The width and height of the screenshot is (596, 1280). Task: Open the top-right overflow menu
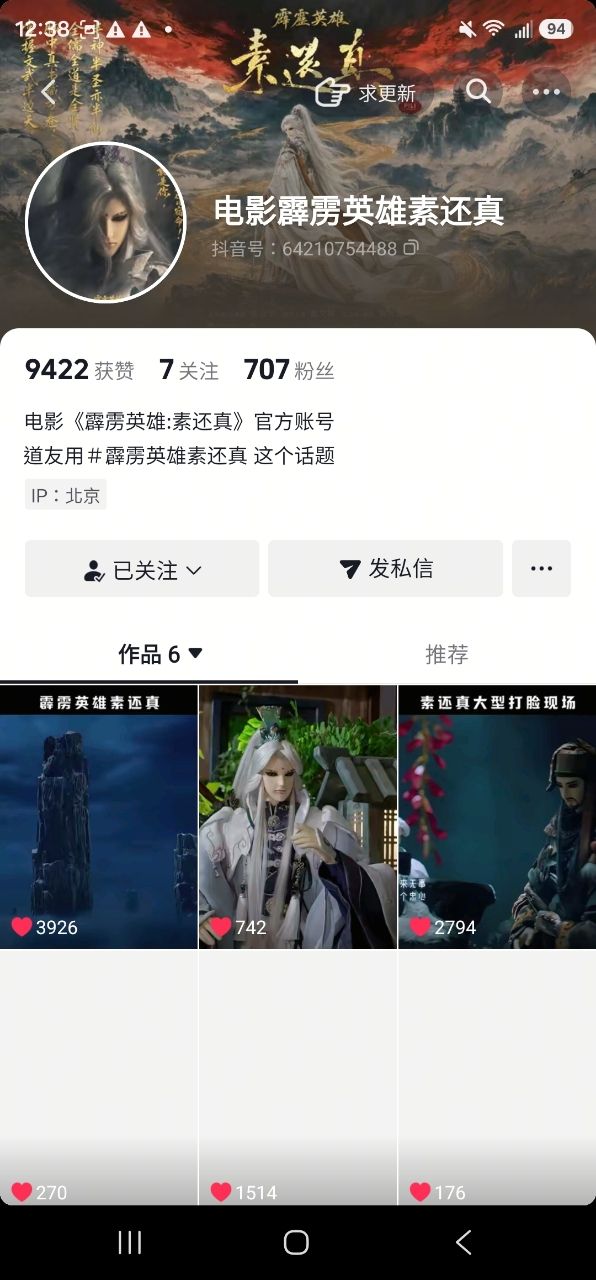tap(546, 93)
